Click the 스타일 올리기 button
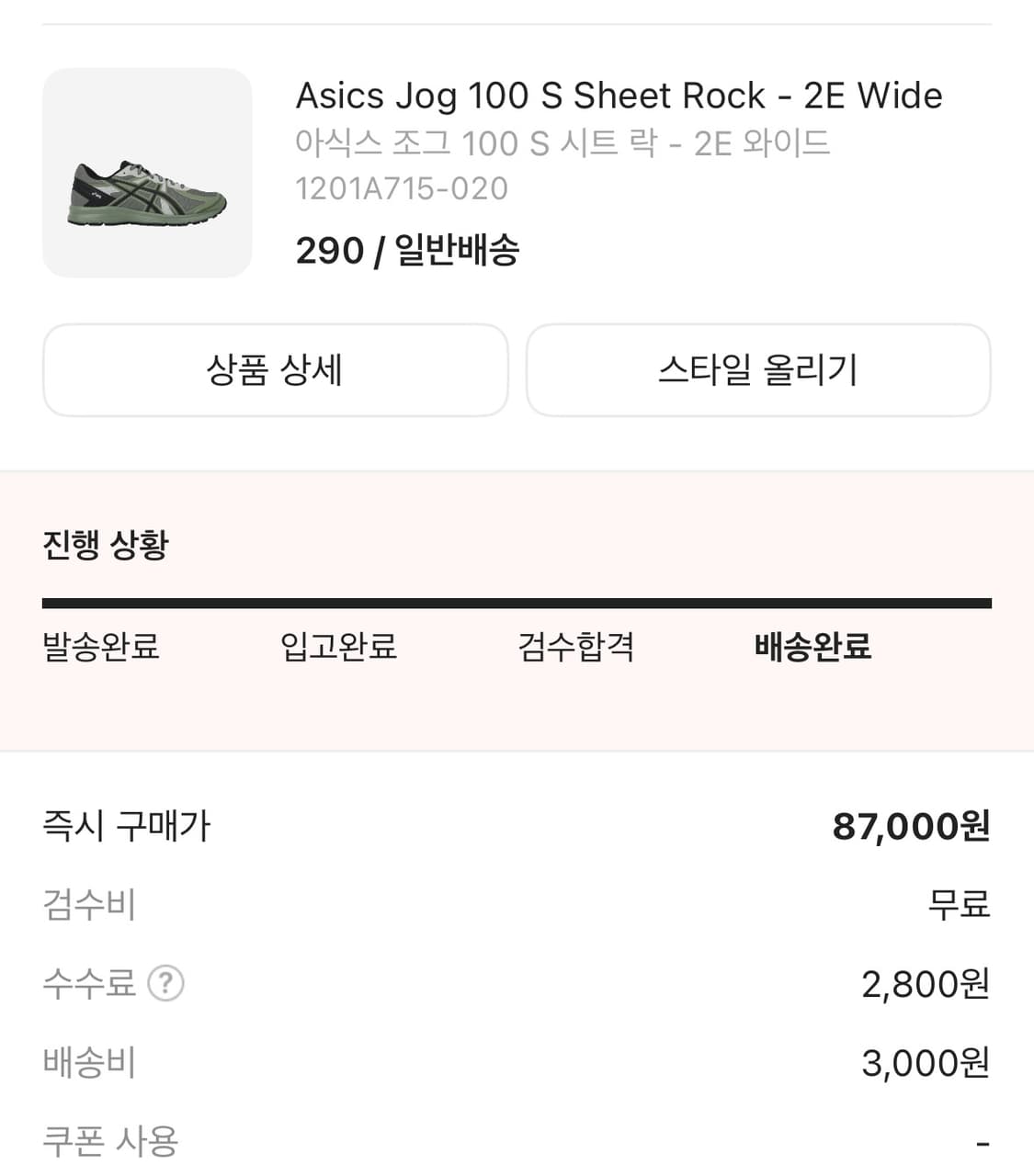 click(x=758, y=370)
